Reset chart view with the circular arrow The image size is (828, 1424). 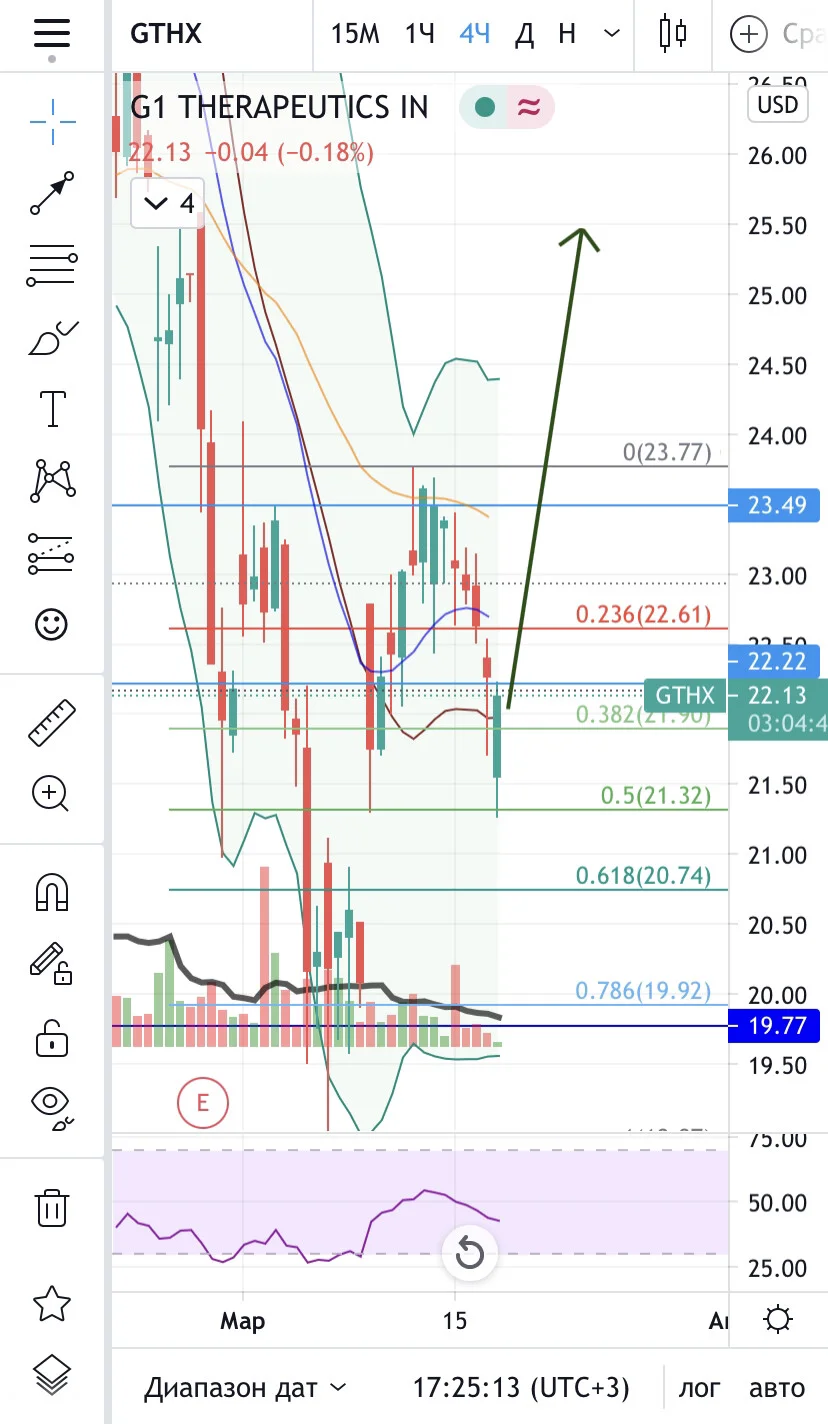[x=469, y=1253]
